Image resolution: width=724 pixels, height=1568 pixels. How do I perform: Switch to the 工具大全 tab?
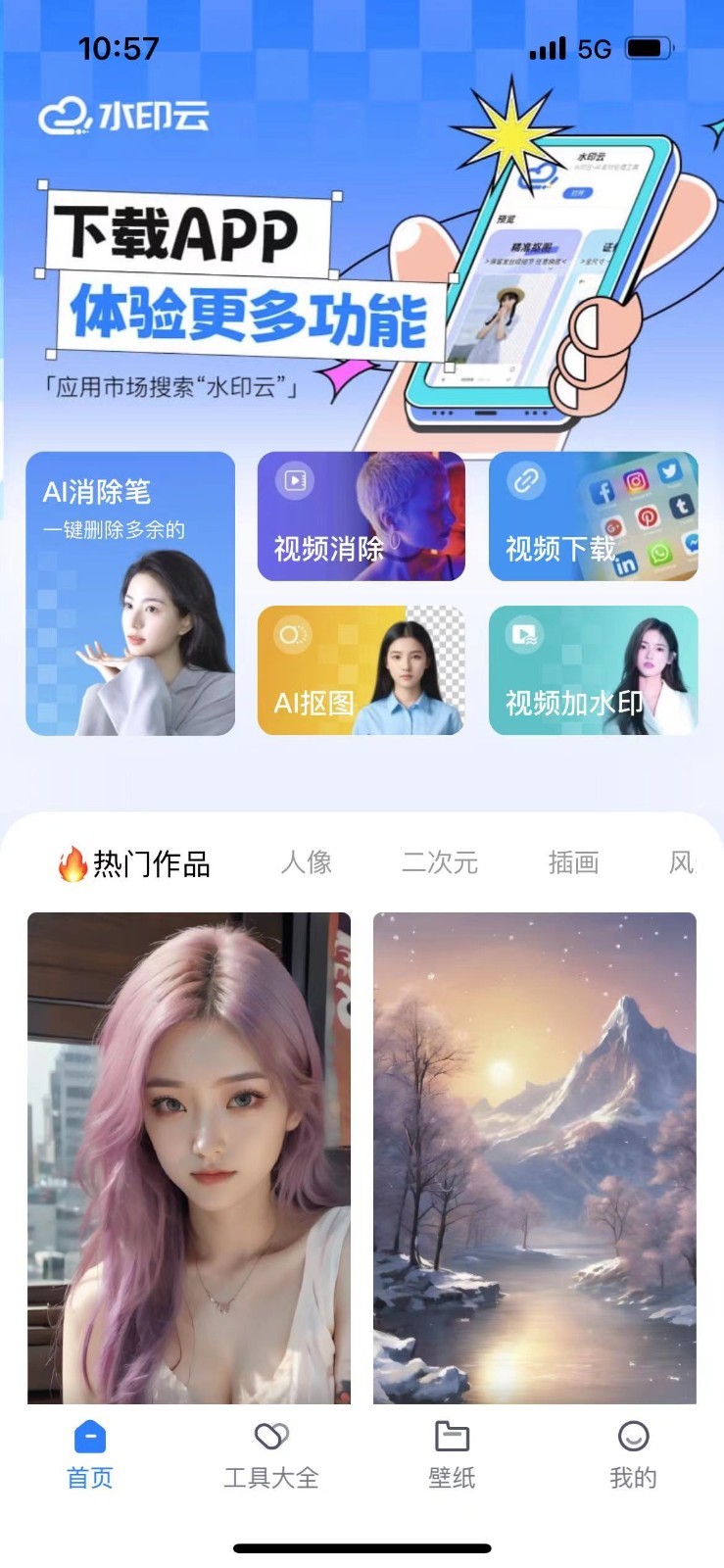(x=271, y=1455)
